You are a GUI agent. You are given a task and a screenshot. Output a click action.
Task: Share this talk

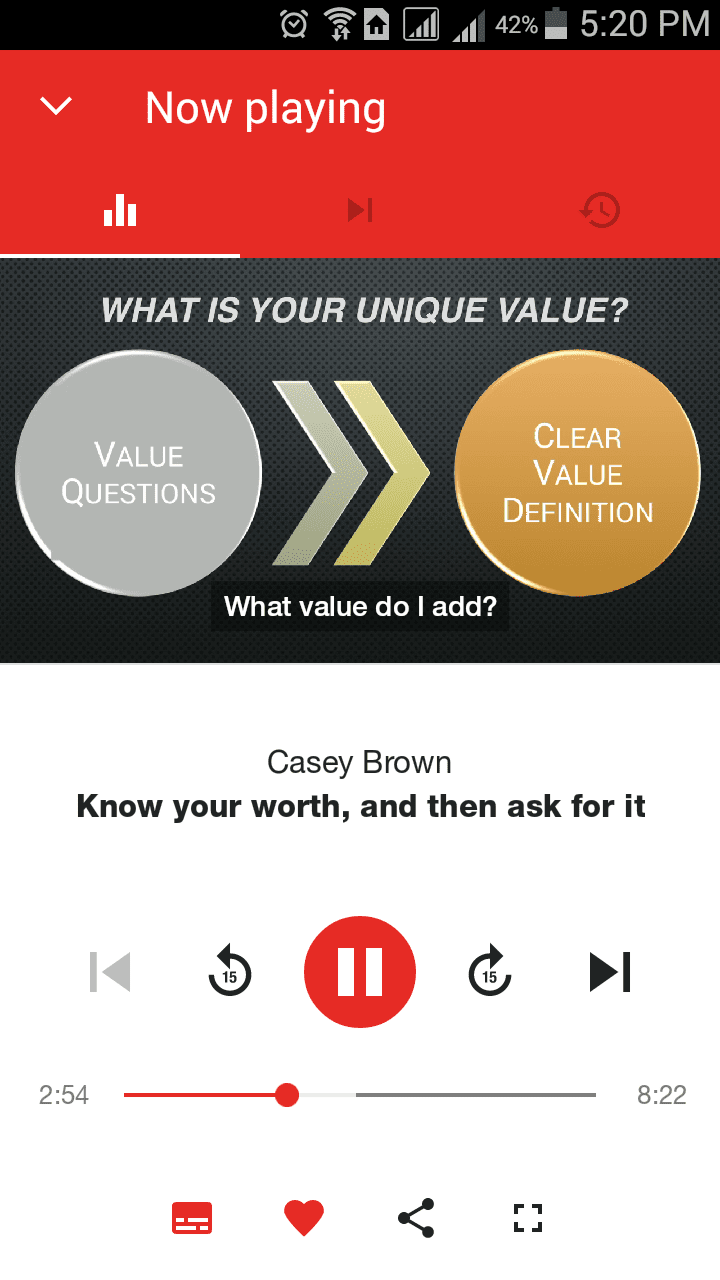(x=416, y=1218)
